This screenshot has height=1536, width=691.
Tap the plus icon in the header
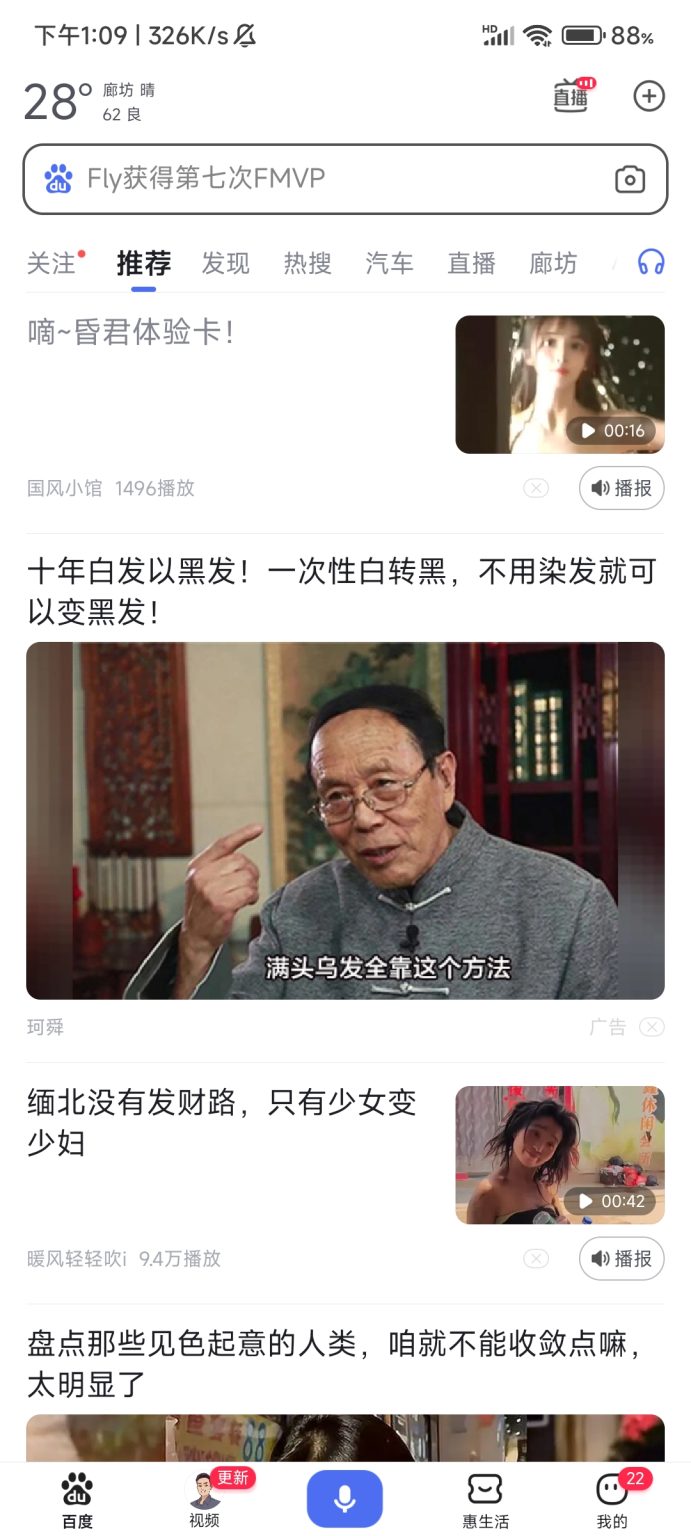click(649, 96)
